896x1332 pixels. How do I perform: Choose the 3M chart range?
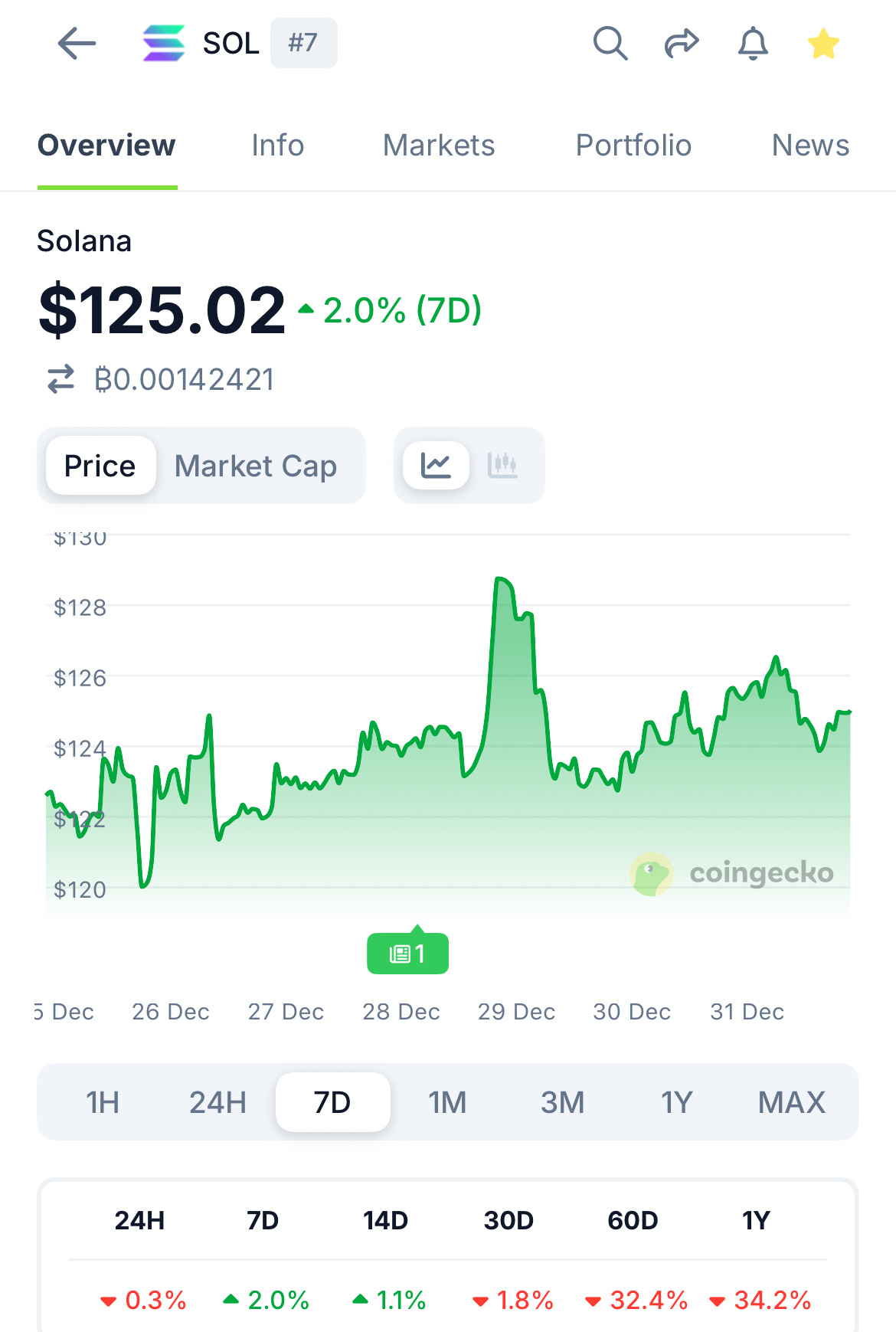[562, 1102]
